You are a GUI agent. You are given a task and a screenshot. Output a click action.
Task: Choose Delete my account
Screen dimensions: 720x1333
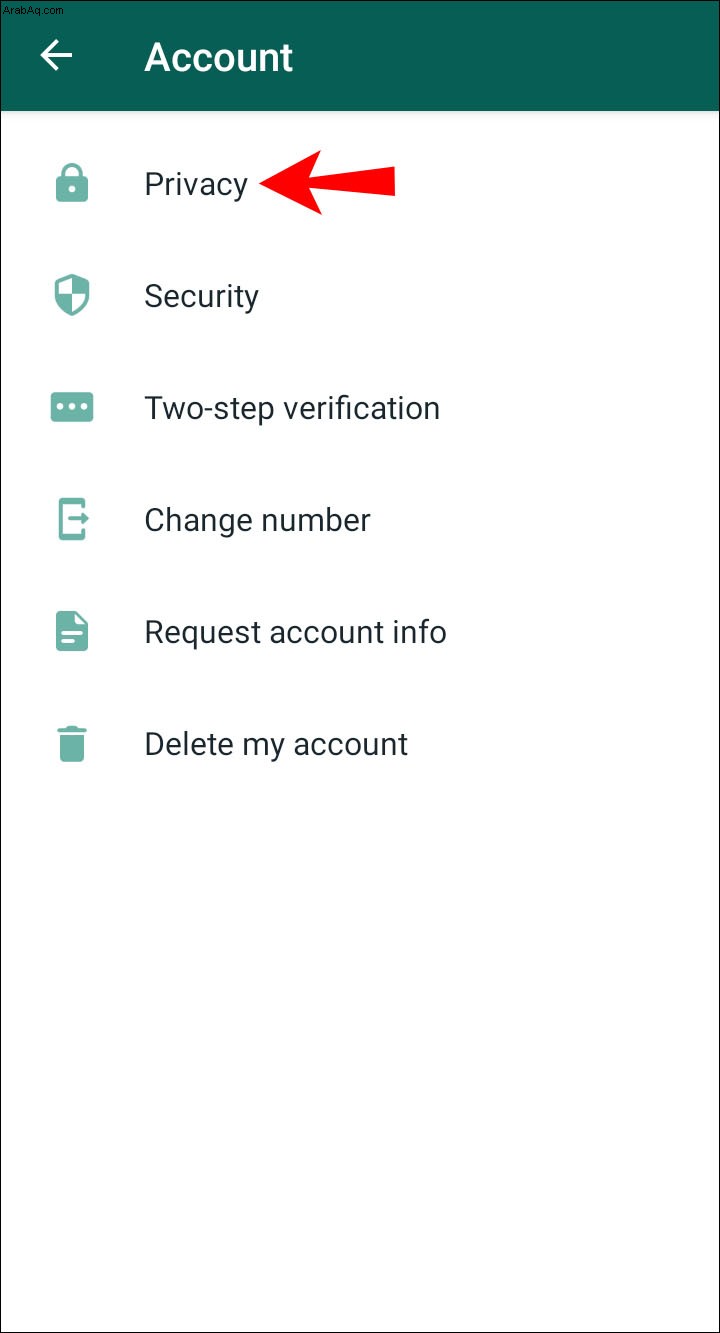click(360, 744)
